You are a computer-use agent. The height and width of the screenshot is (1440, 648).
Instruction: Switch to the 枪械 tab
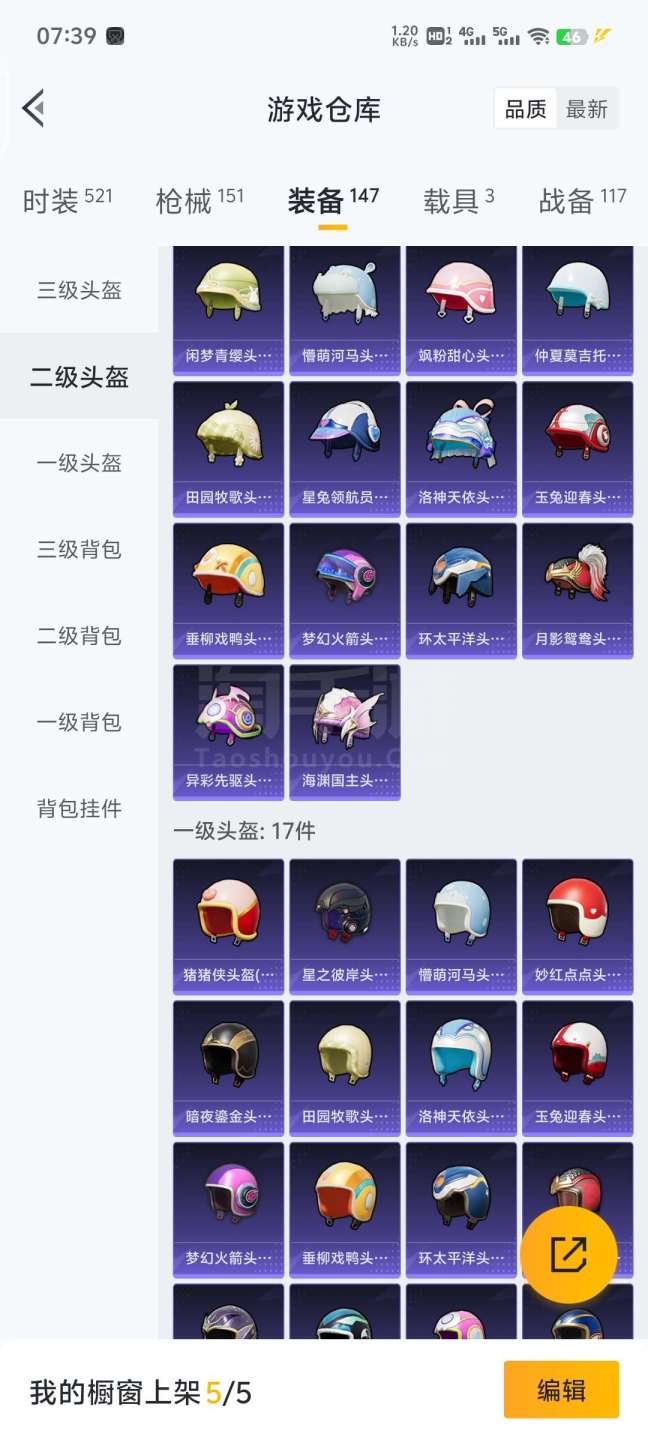200,200
